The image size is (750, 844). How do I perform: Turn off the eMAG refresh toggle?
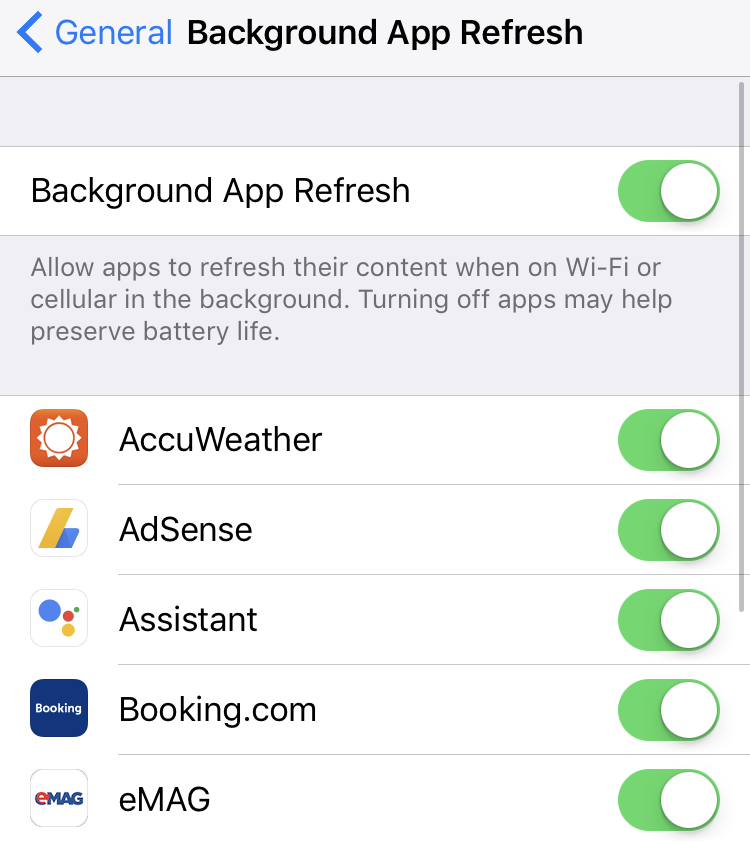668,800
